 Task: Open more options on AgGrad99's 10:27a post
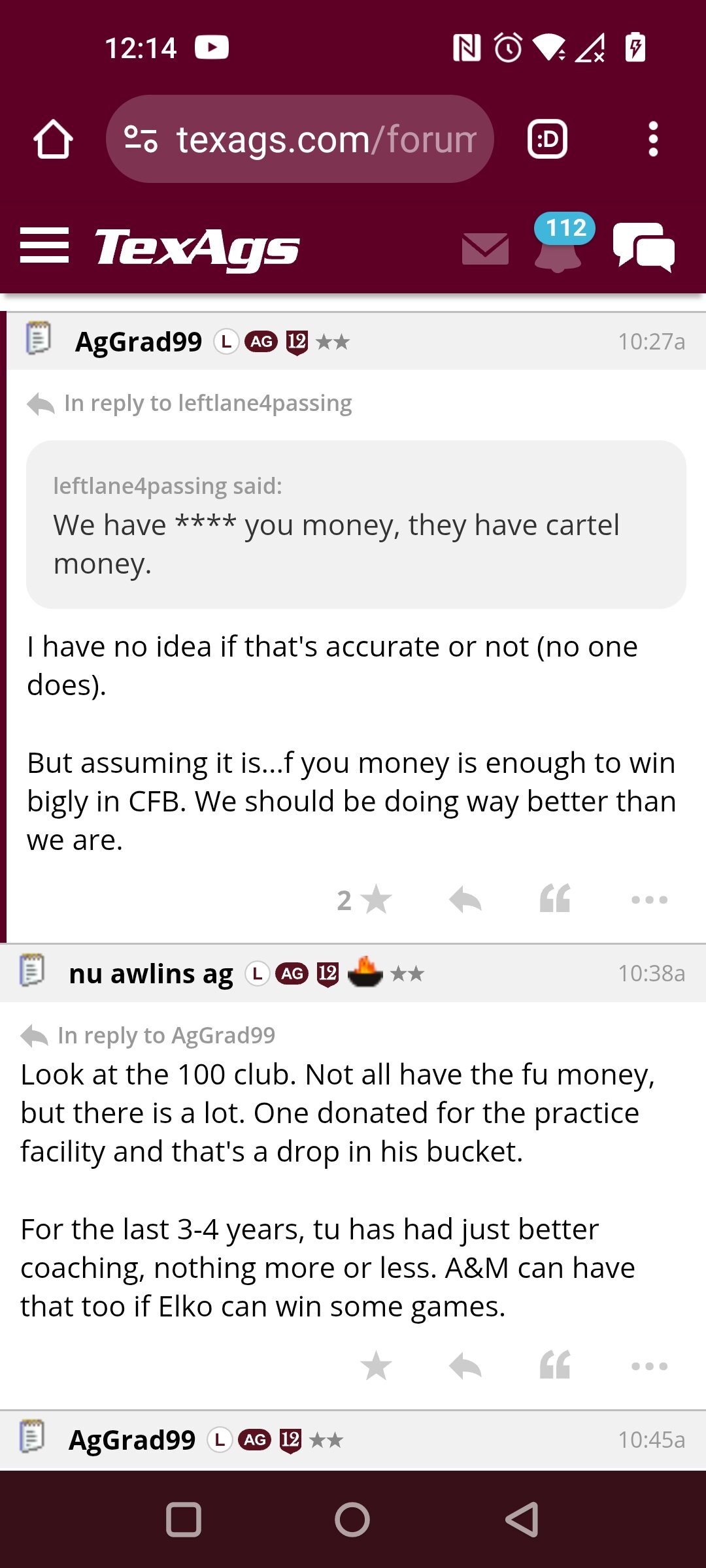tap(649, 900)
